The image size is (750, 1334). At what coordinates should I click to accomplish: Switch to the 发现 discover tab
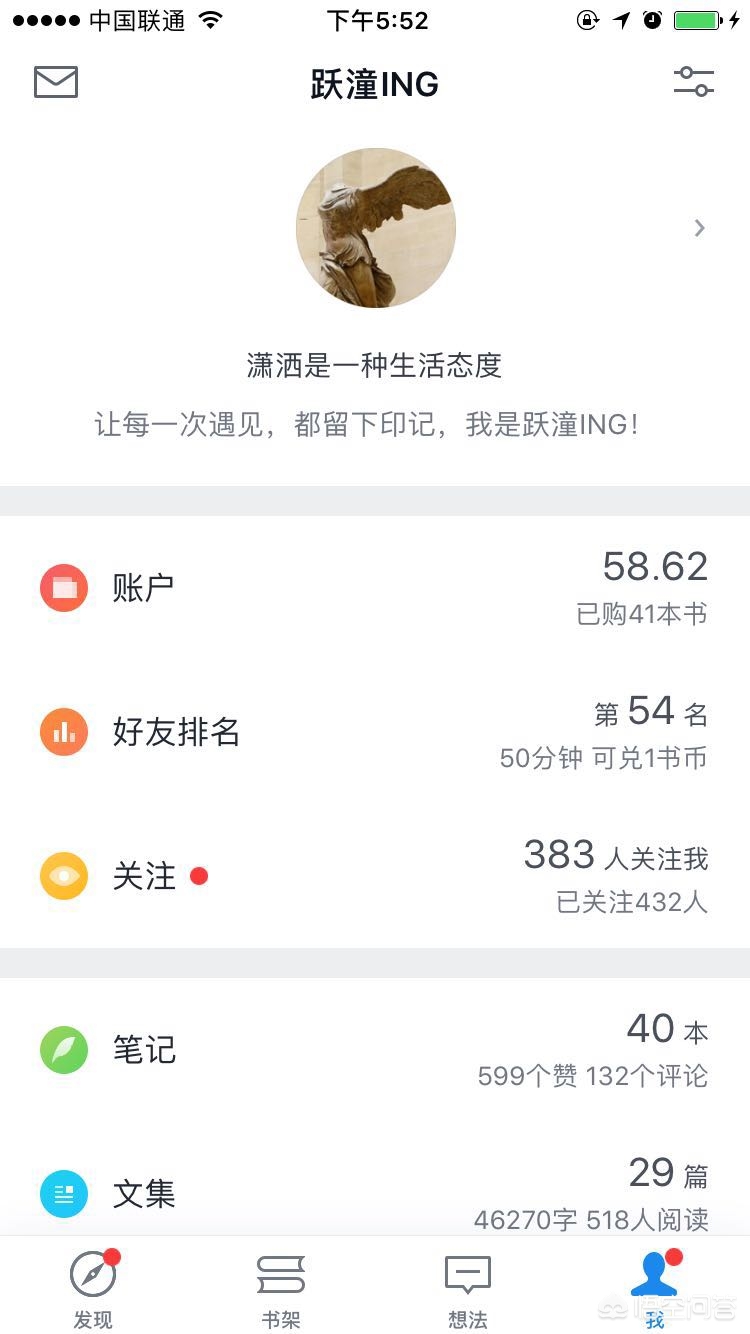point(93,1287)
